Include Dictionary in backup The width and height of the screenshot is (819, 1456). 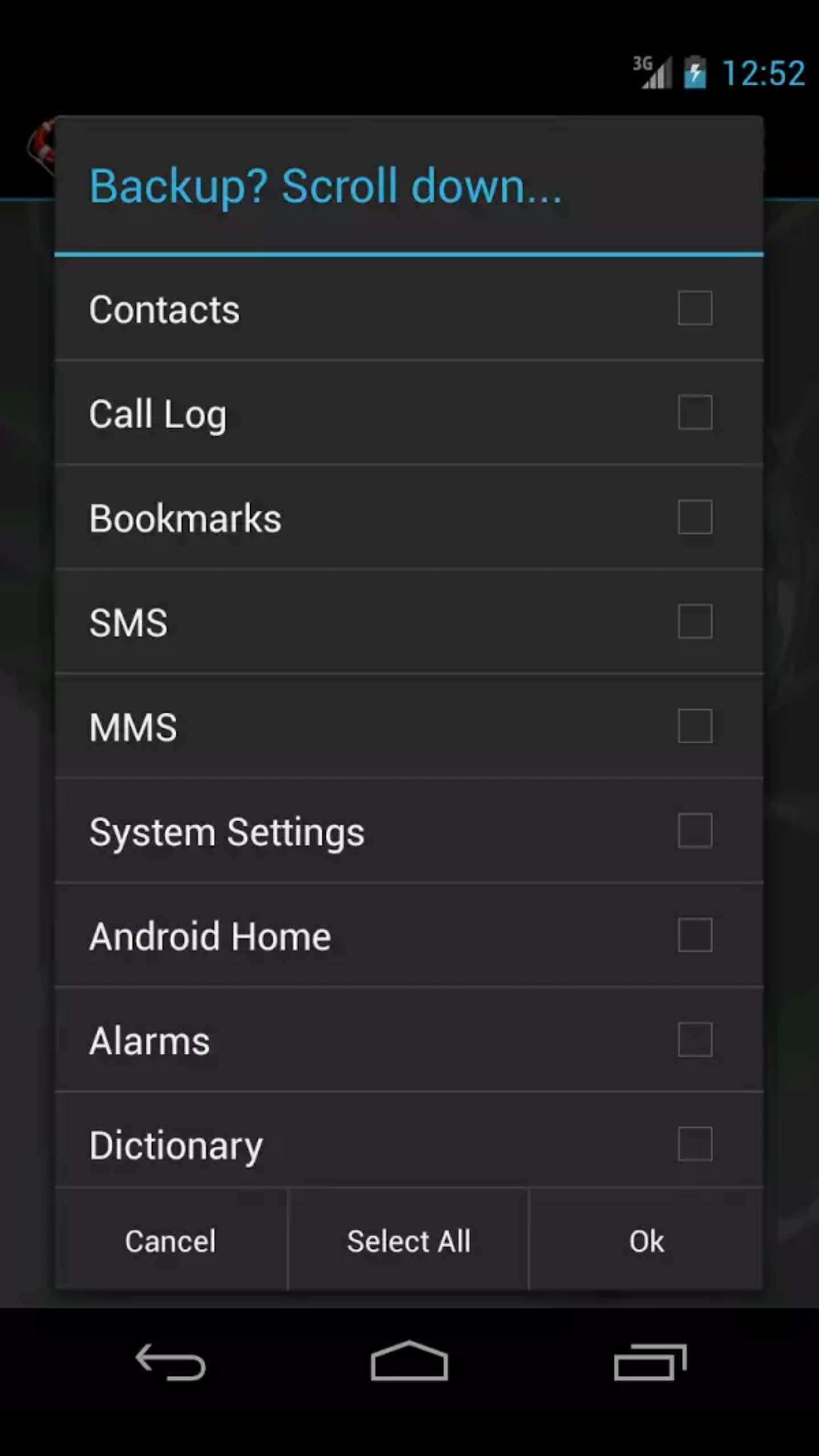695,1144
